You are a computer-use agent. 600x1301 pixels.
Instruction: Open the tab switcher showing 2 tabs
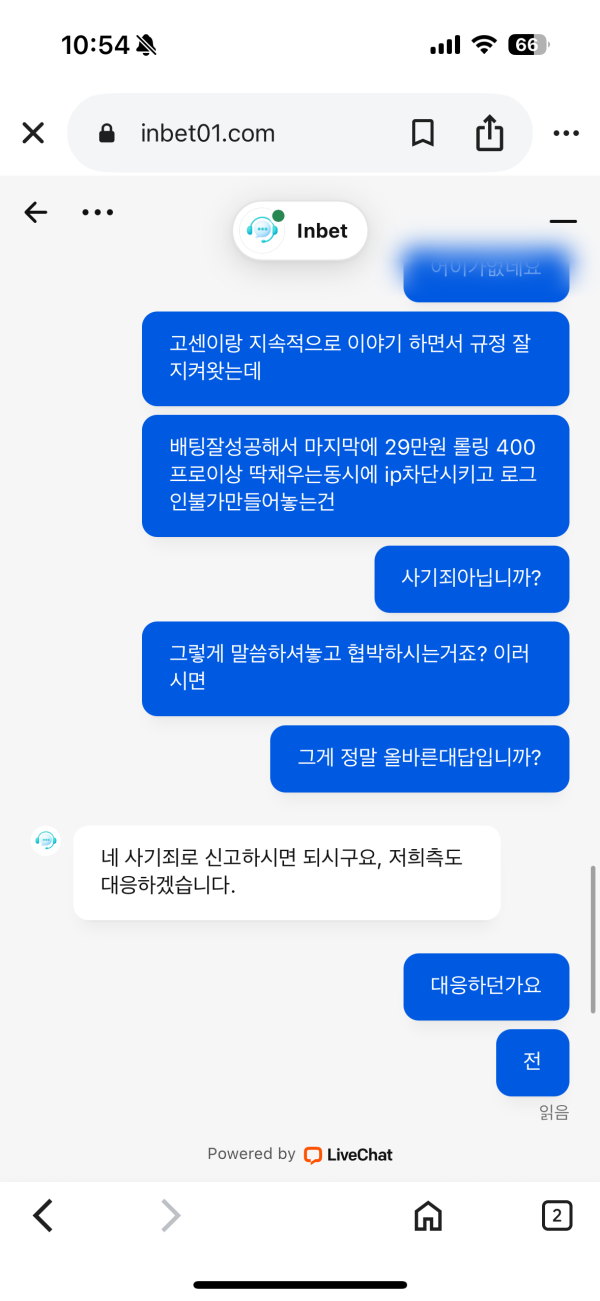pyautogui.click(x=557, y=1215)
